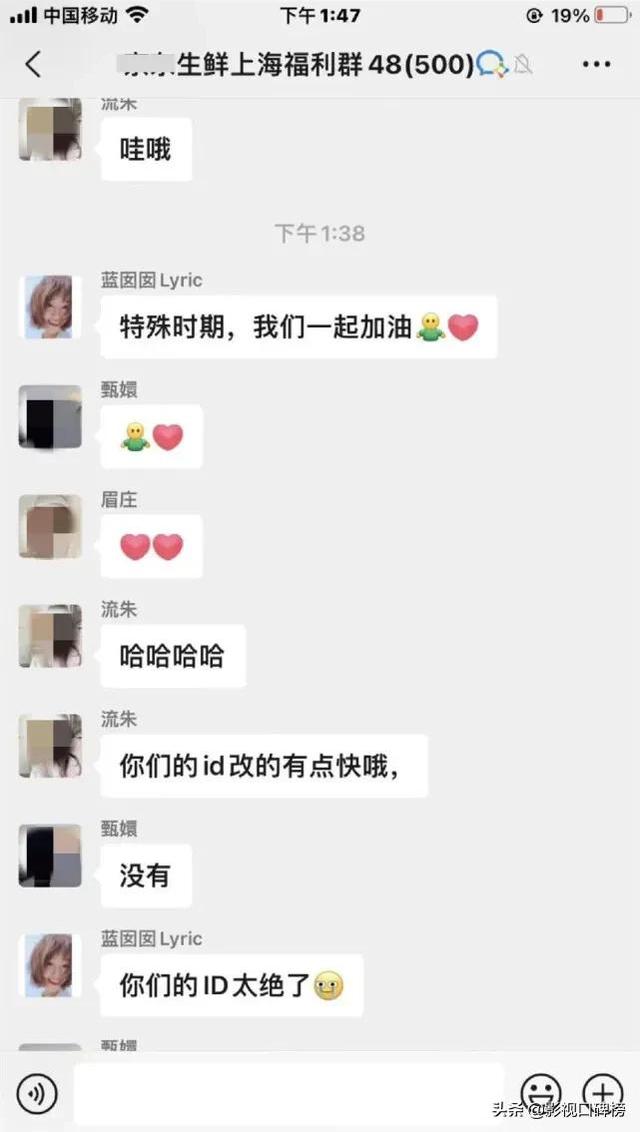
Task: Open 眉庄's profile avatar
Action: pos(50,526)
